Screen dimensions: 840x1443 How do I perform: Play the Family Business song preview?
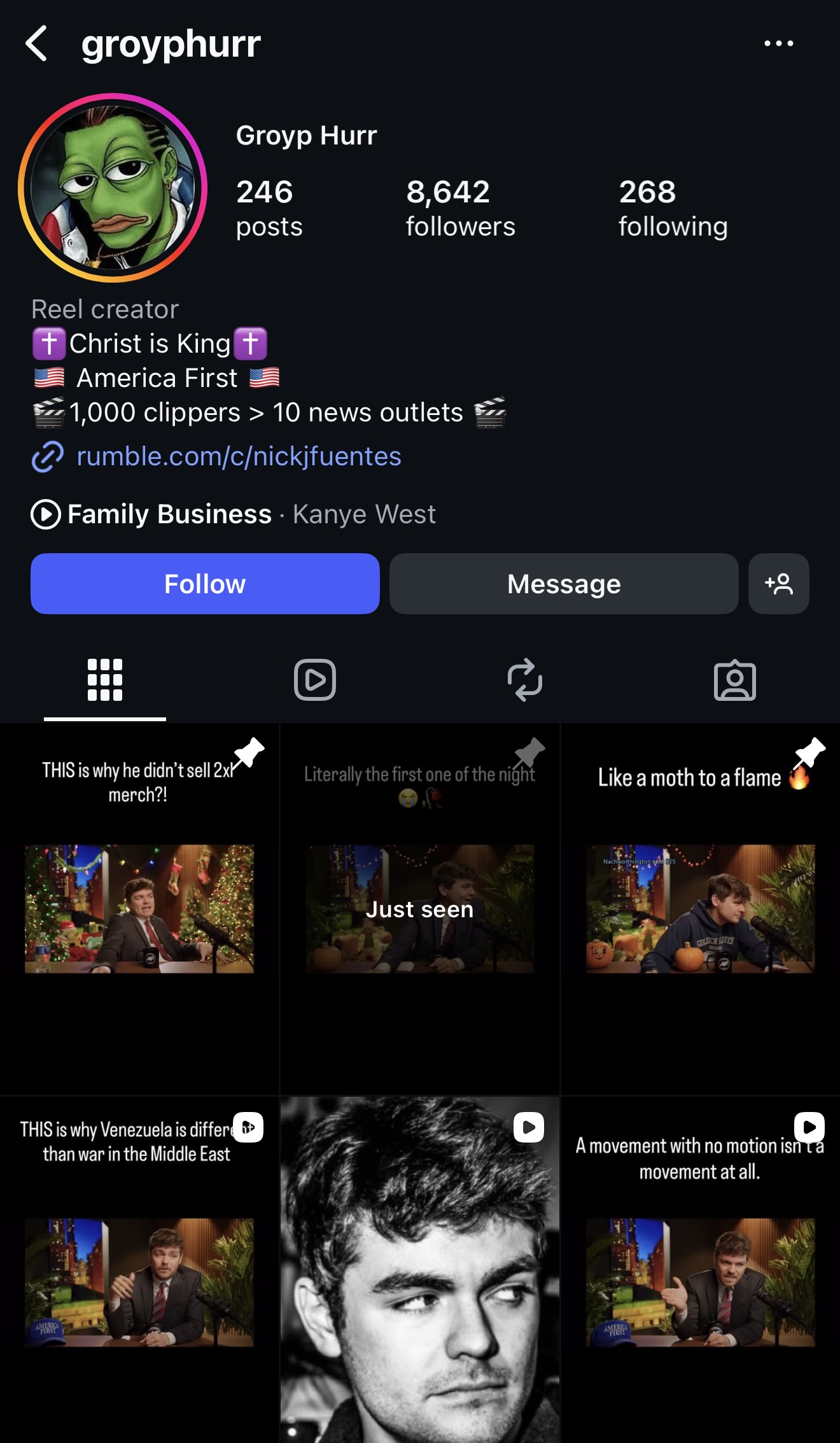[45, 514]
